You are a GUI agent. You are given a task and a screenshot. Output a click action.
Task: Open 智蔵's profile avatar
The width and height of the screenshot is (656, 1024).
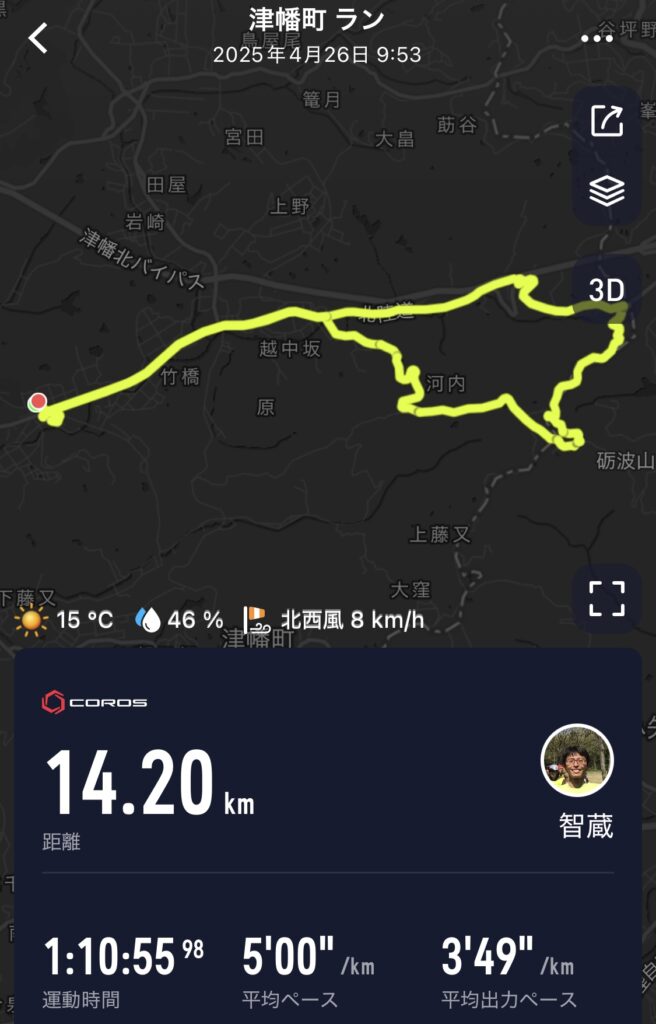[x=577, y=760]
